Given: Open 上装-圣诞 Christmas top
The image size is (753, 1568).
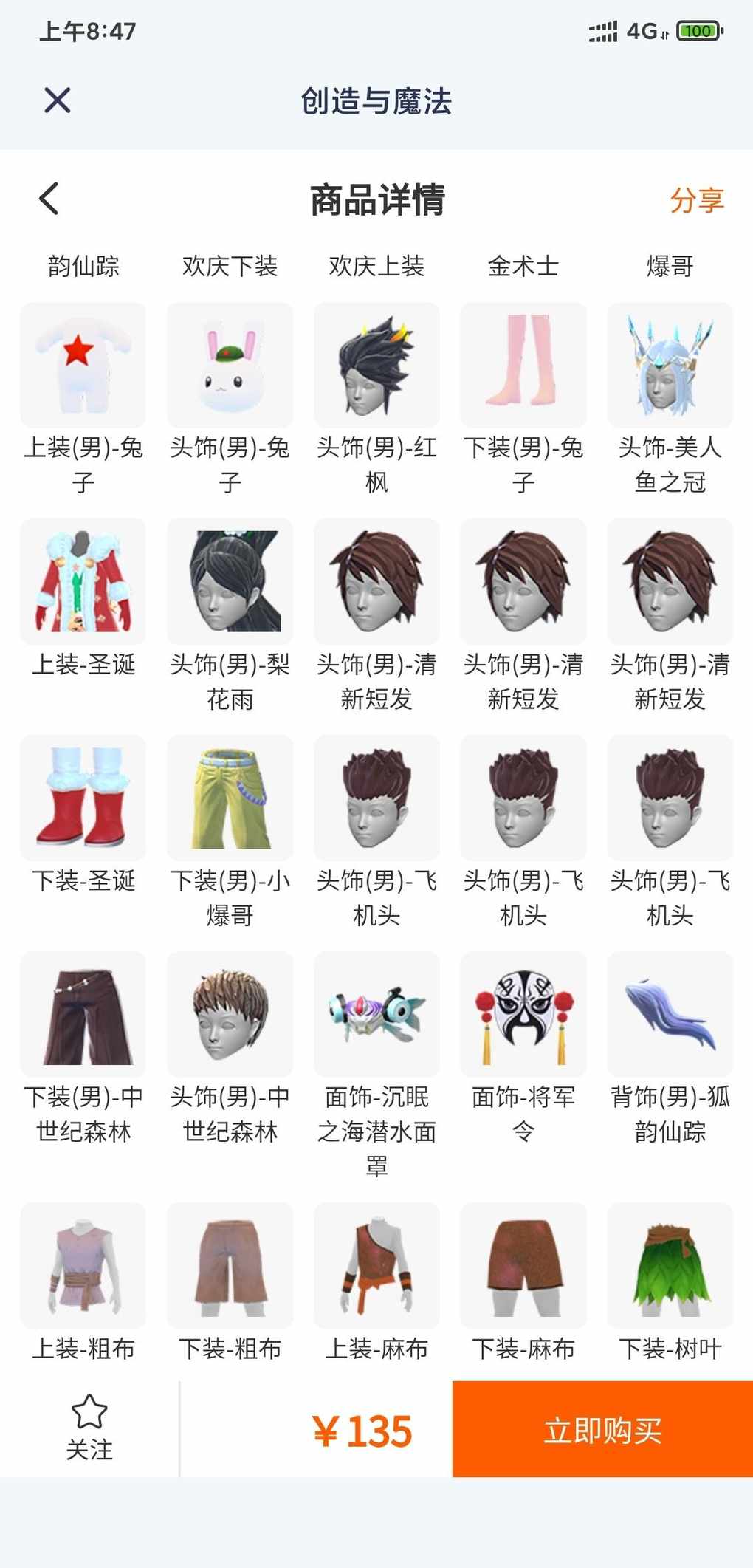Looking at the screenshot, I should click(x=83, y=581).
